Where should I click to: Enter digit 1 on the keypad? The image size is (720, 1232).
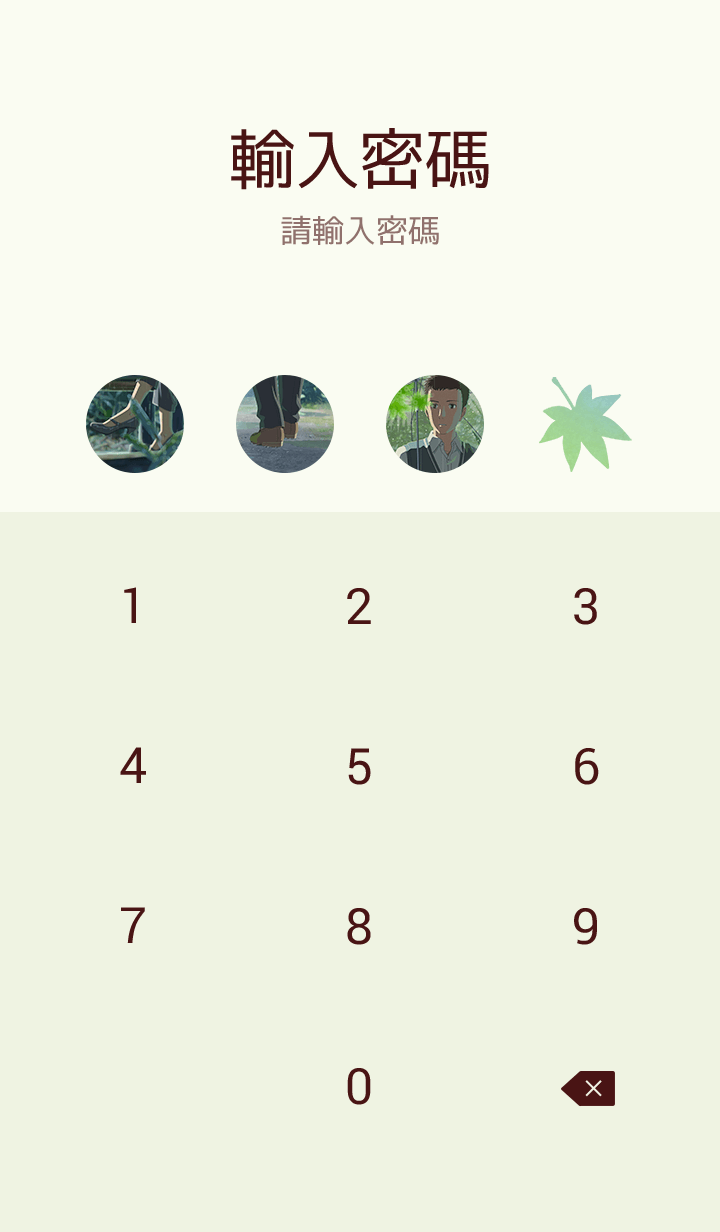[132, 607]
